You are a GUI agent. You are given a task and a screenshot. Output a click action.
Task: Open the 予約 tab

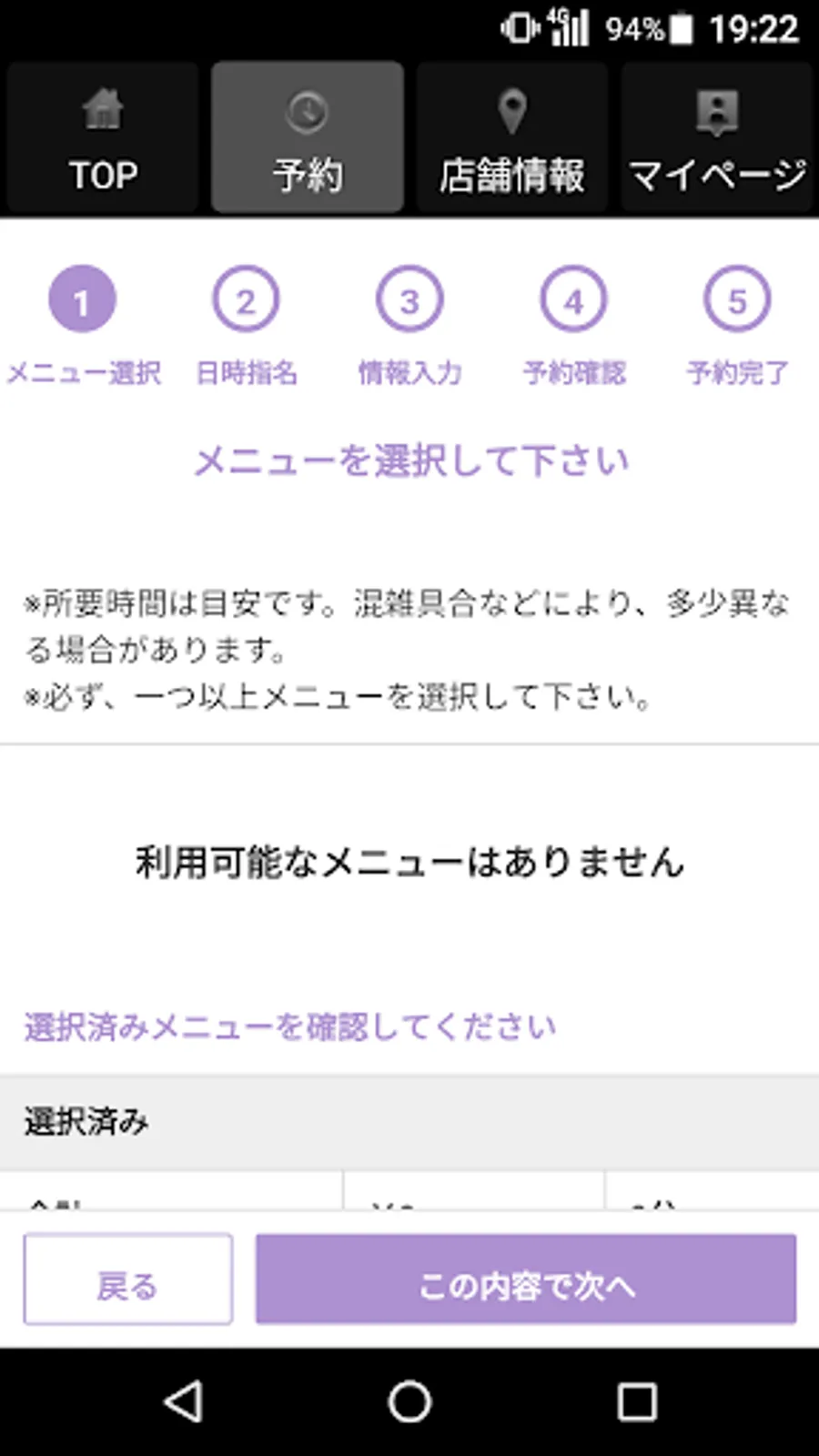pyautogui.click(x=308, y=137)
